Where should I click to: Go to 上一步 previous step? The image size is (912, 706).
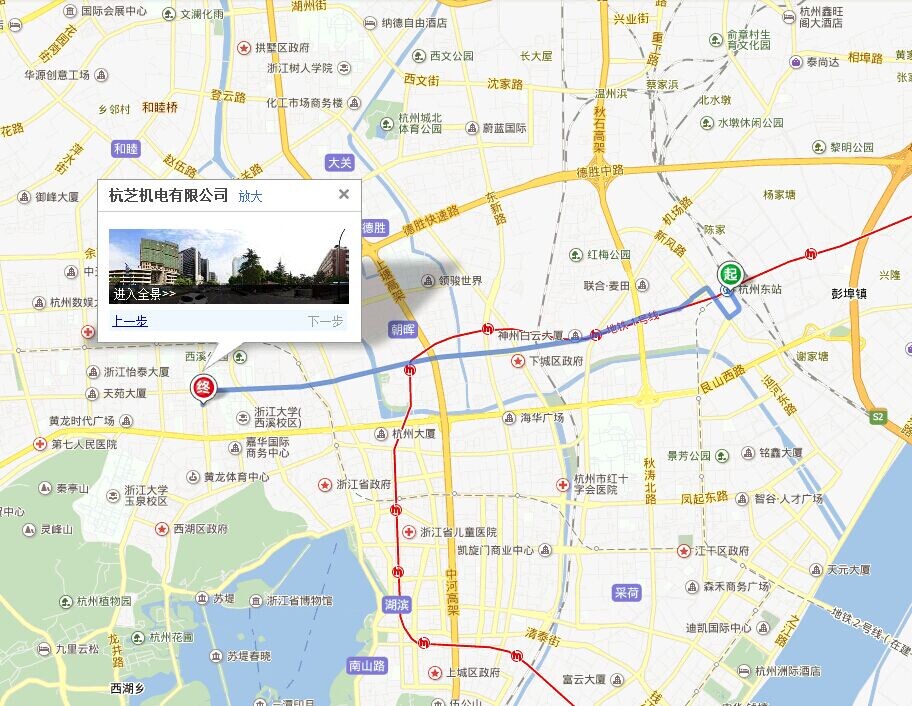[x=130, y=321]
